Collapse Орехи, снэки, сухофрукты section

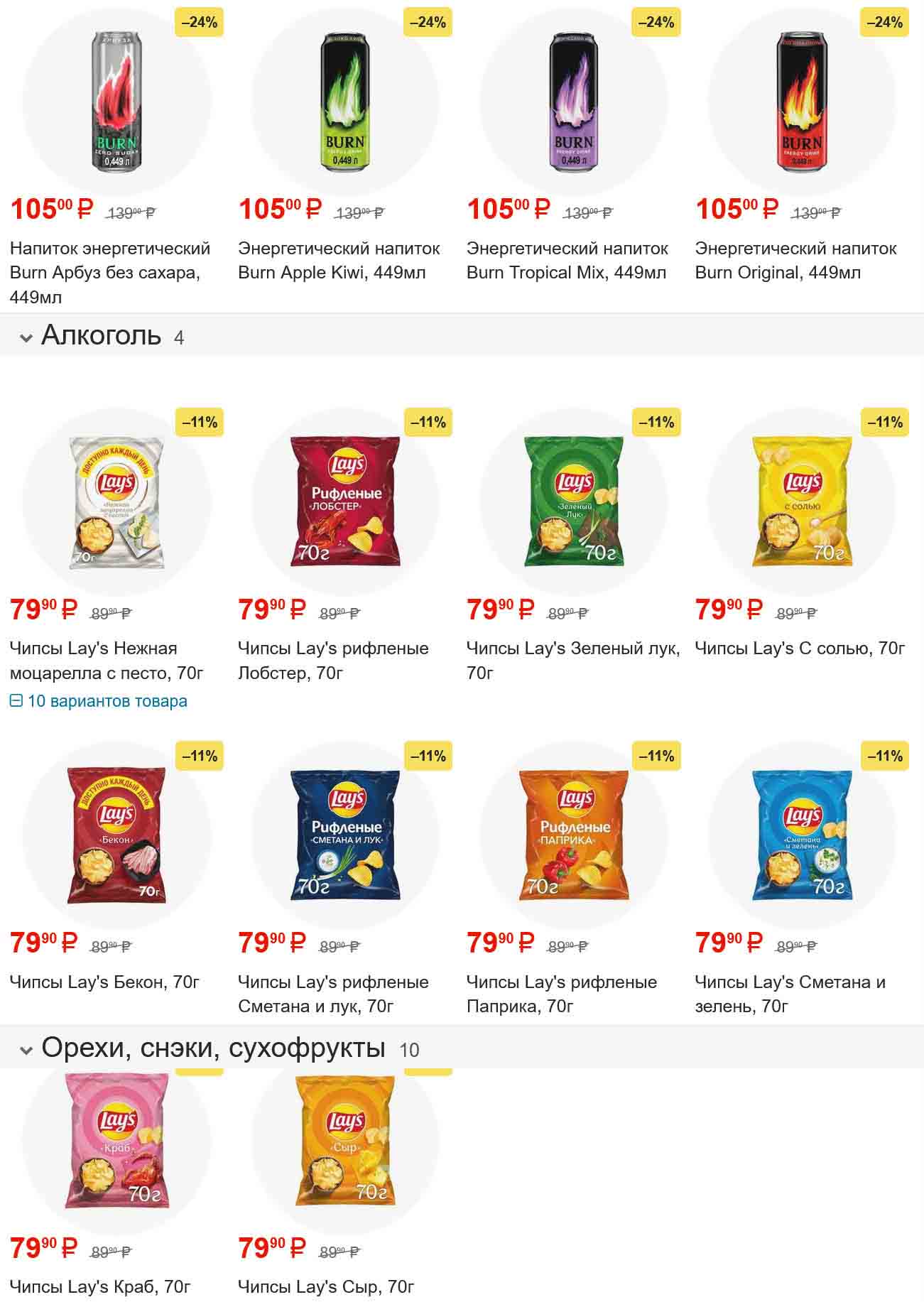26,1051
